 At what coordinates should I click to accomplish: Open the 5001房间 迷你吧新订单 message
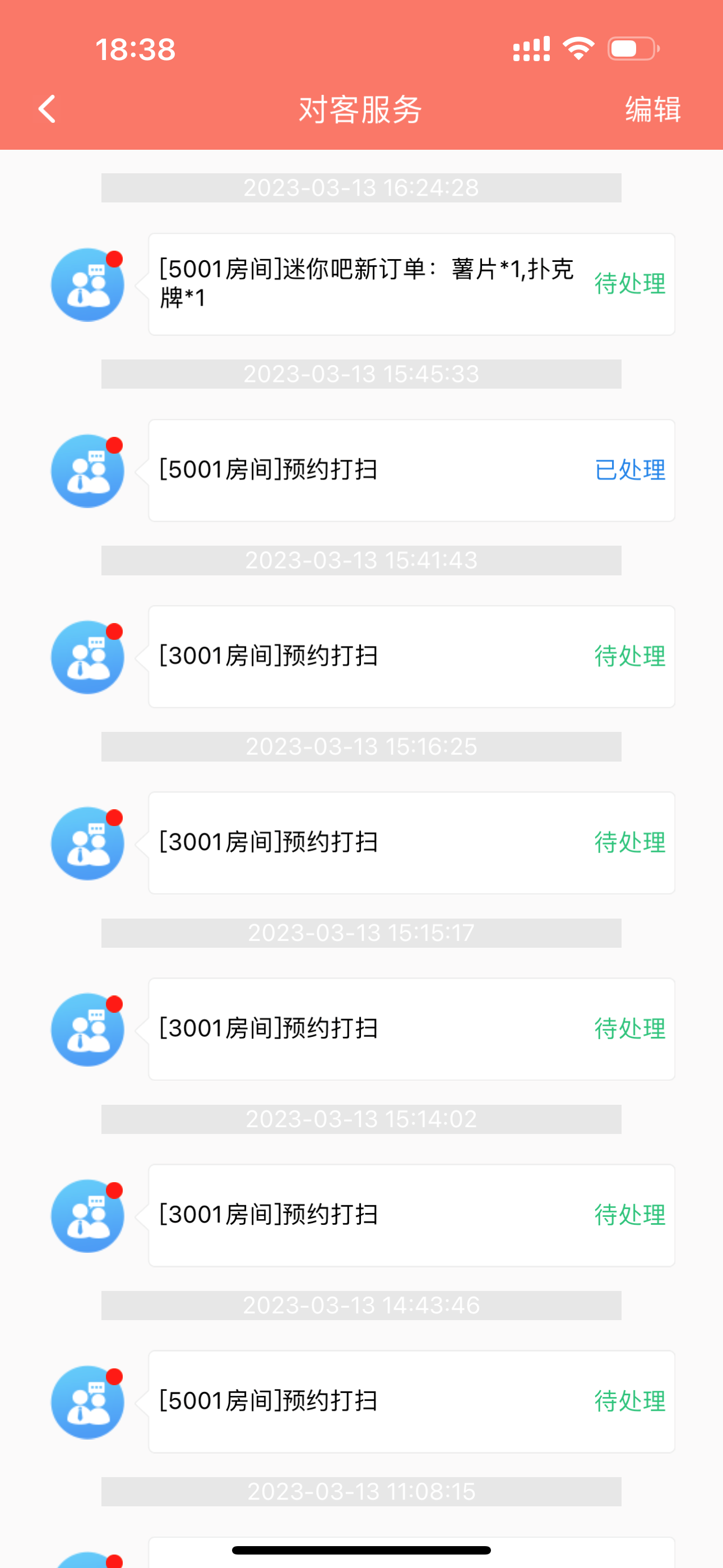pos(411,284)
